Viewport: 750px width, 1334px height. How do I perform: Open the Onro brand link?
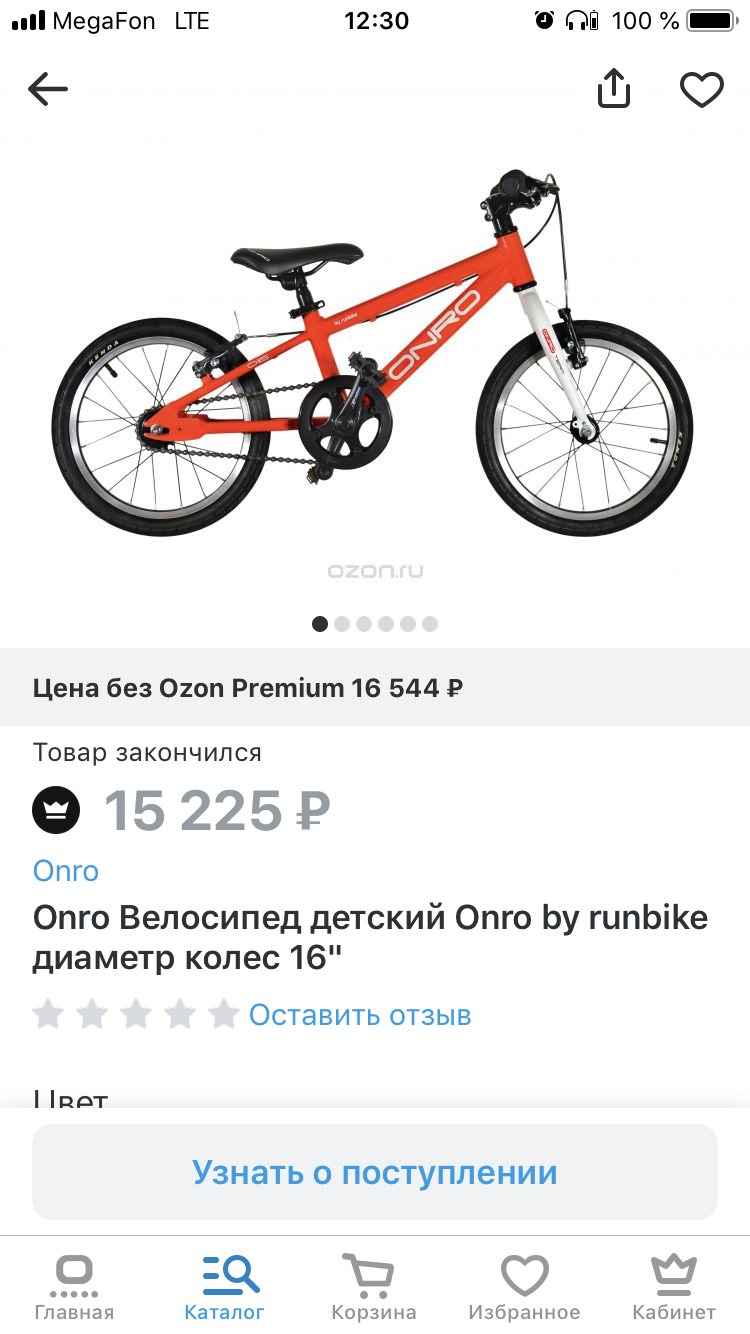click(66, 870)
